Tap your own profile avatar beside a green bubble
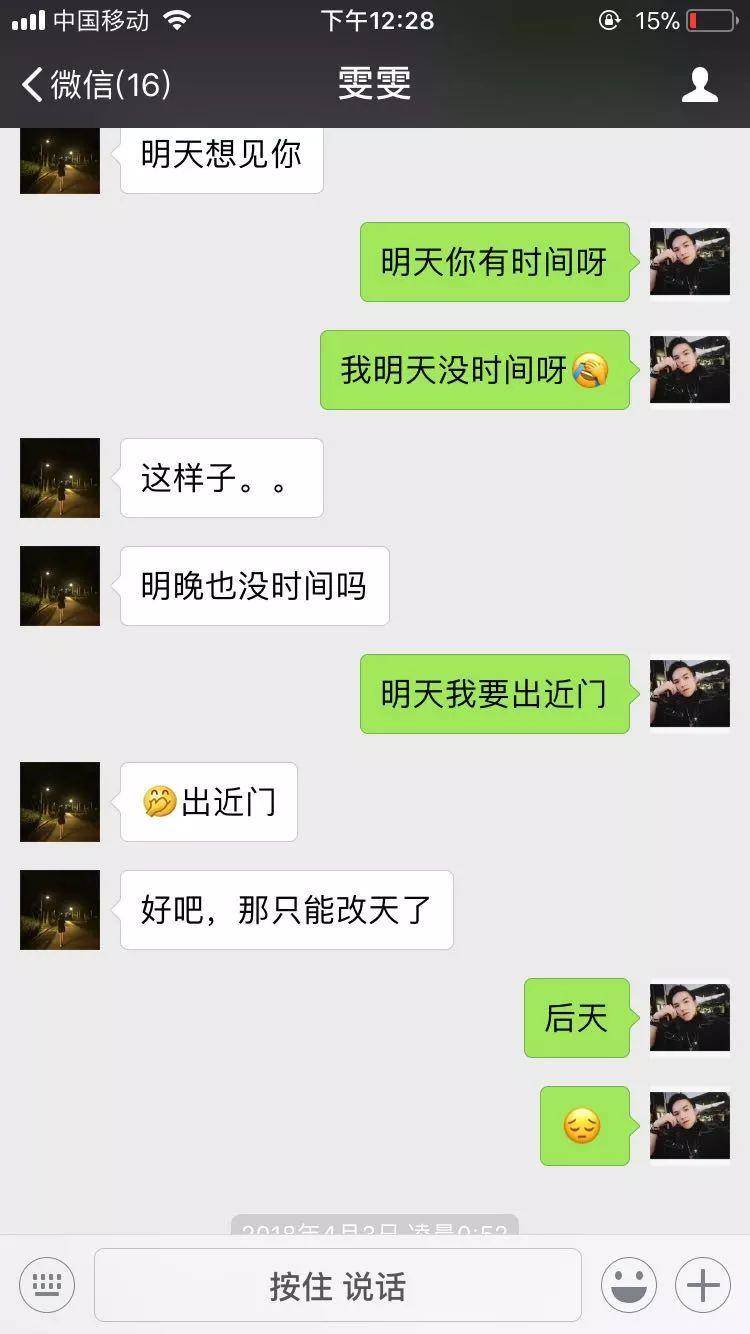The height and width of the screenshot is (1334, 750). (x=689, y=262)
